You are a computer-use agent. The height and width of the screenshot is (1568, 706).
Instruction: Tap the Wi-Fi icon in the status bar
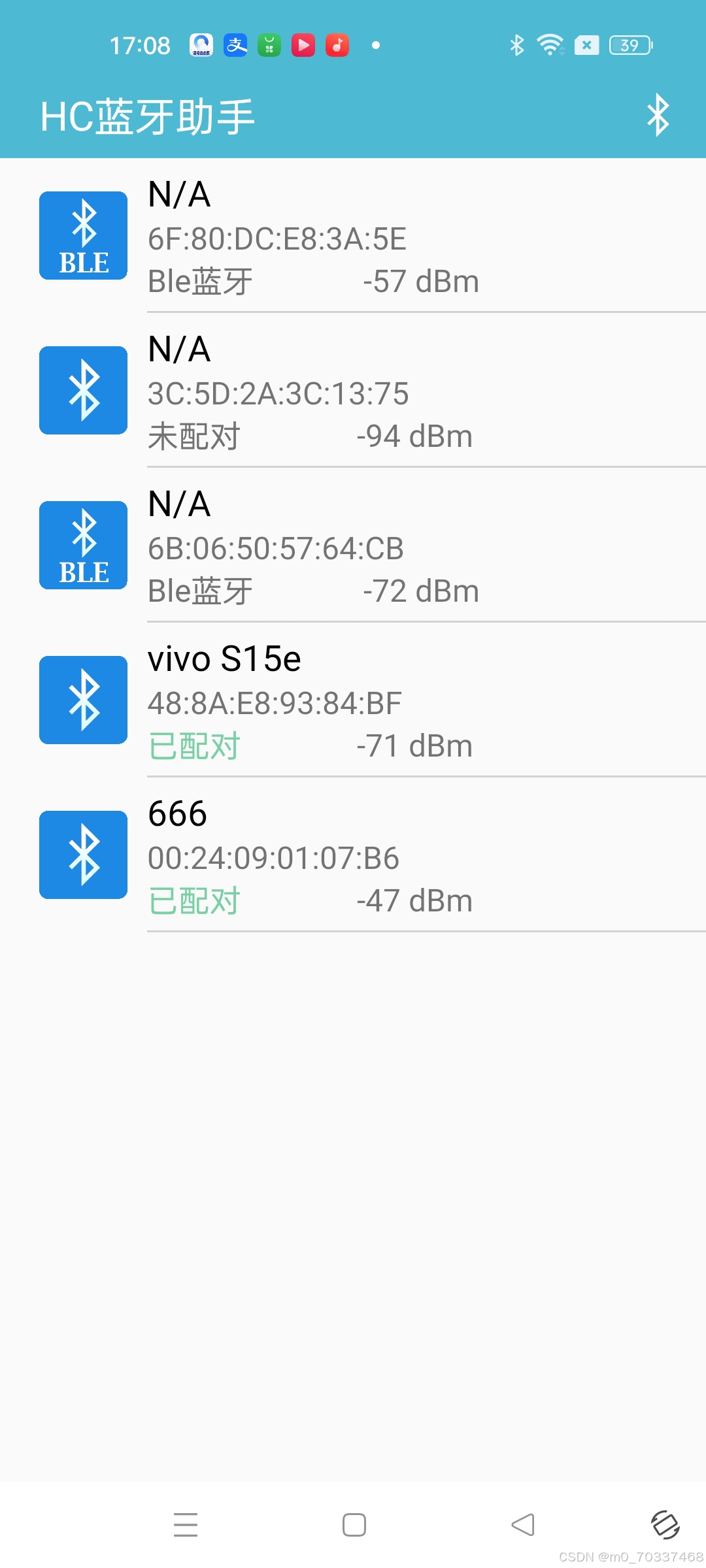click(x=550, y=44)
